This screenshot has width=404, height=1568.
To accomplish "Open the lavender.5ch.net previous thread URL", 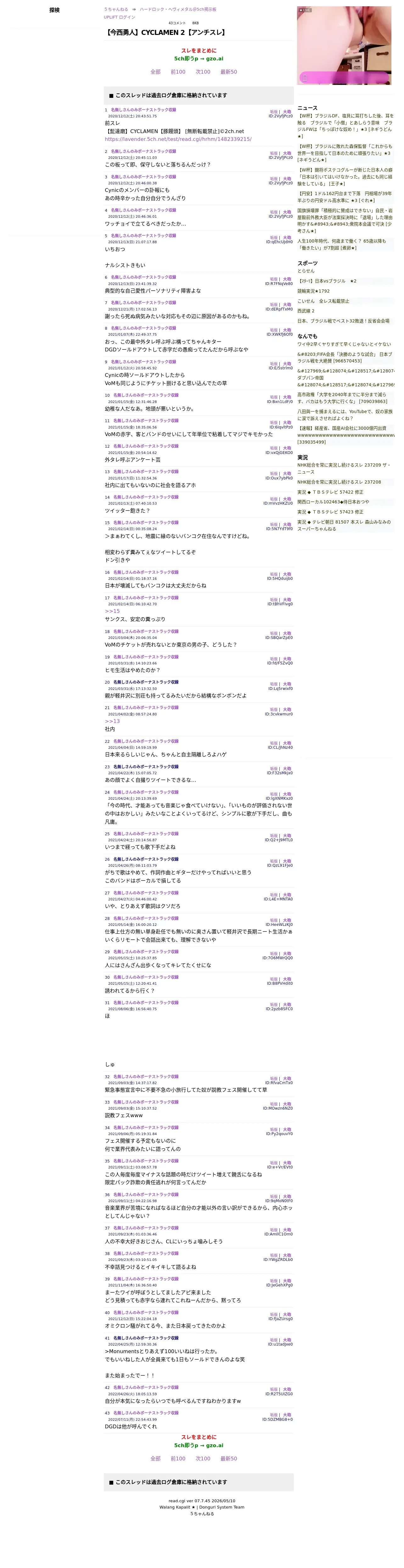I will click(x=178, y=139).
